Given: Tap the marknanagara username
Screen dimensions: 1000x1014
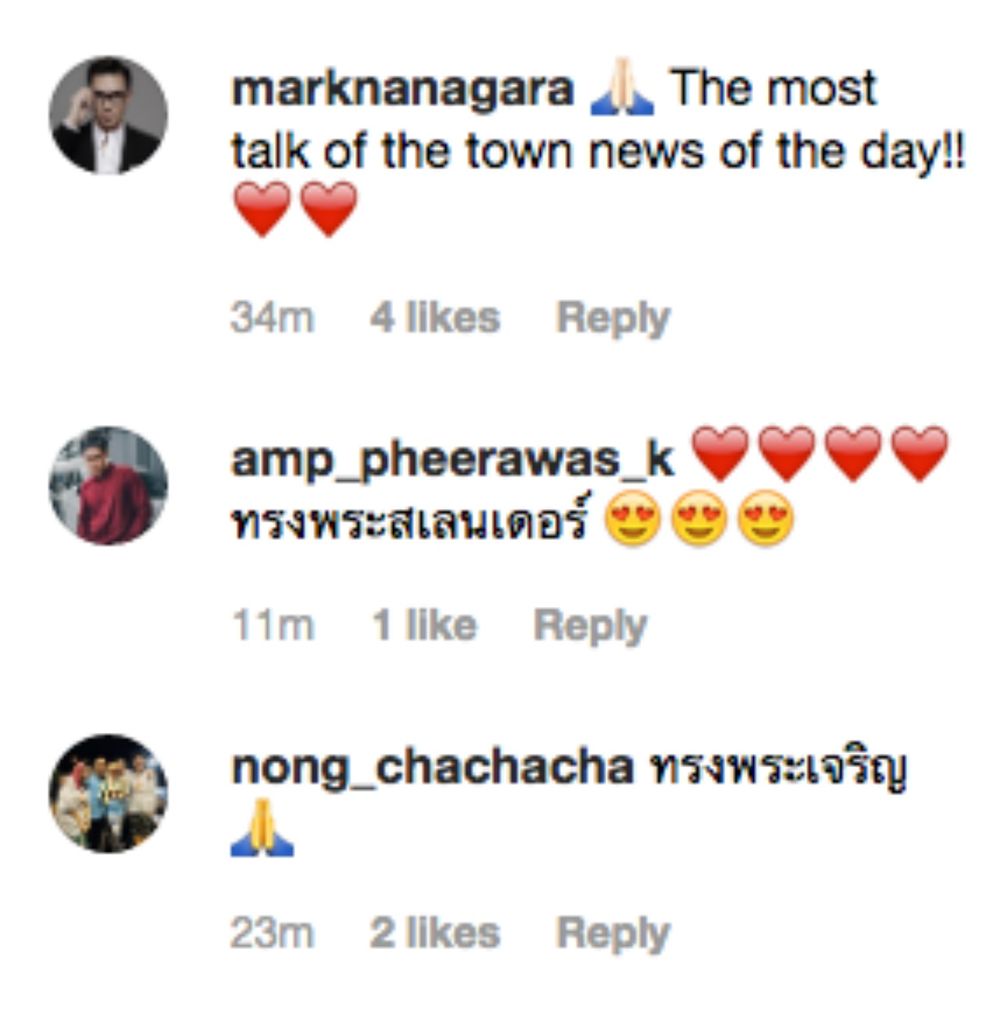Looking at the screenshot, I should [x=402, y=90].
